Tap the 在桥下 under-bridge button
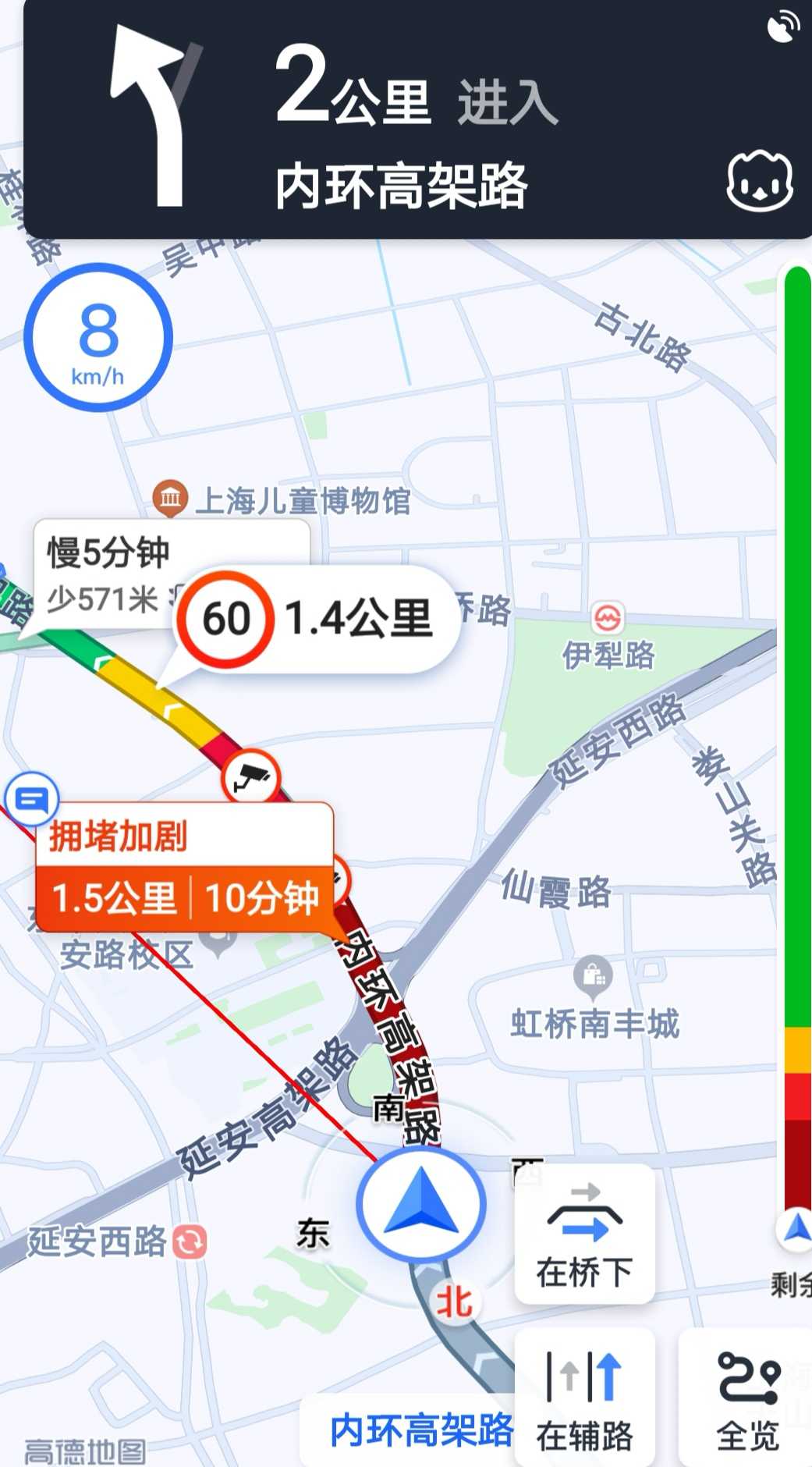 point(584,1234)
